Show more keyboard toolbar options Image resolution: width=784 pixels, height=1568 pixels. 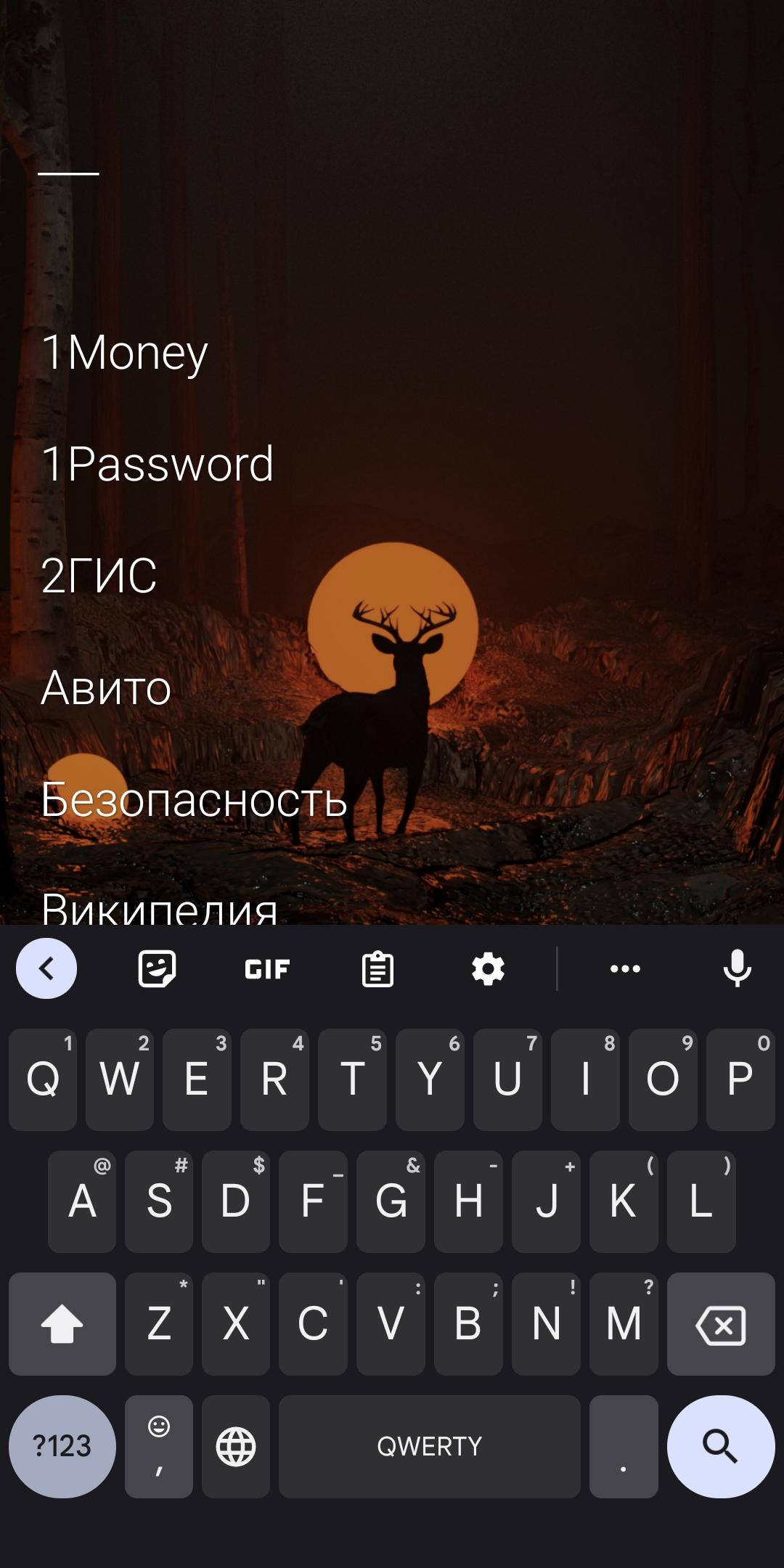[625, 968]
